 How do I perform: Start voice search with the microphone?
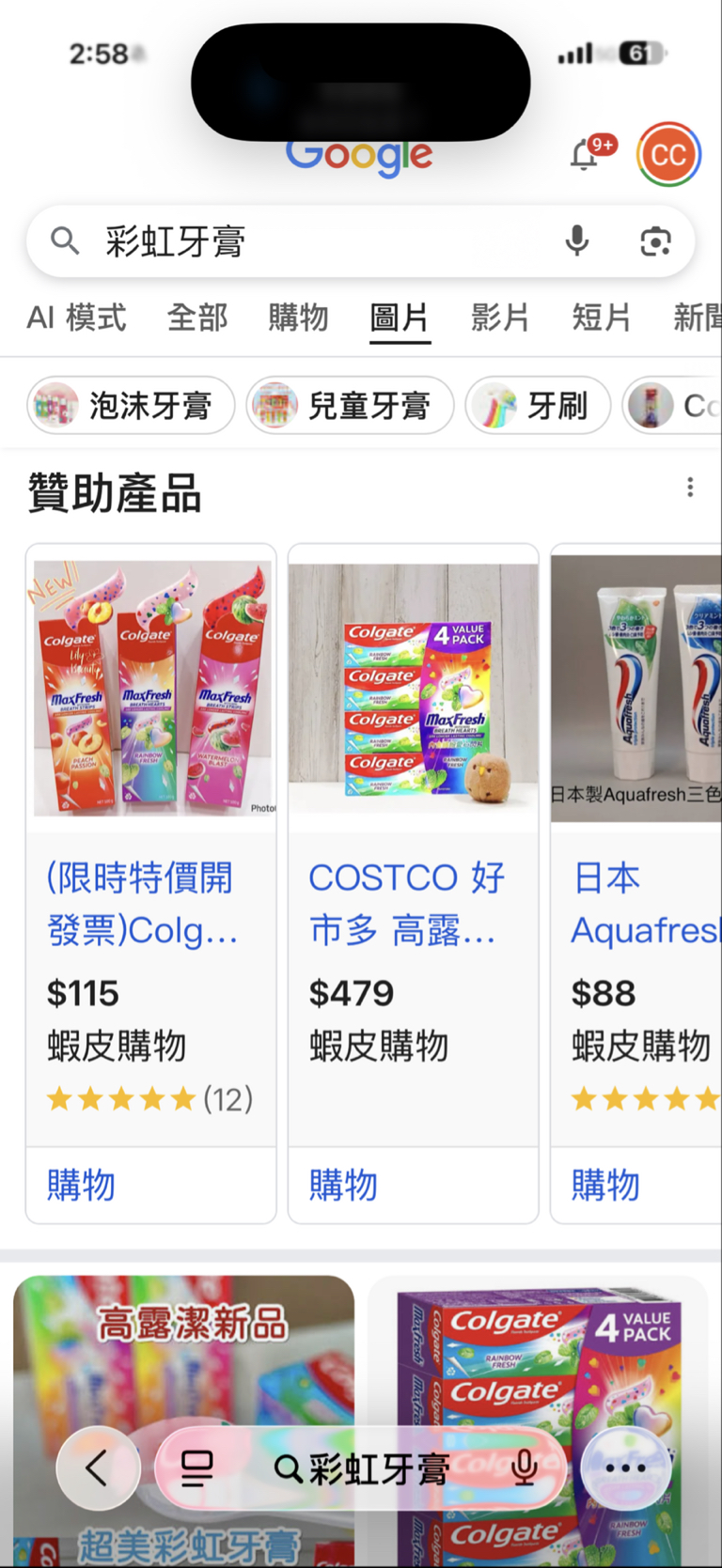577,242
